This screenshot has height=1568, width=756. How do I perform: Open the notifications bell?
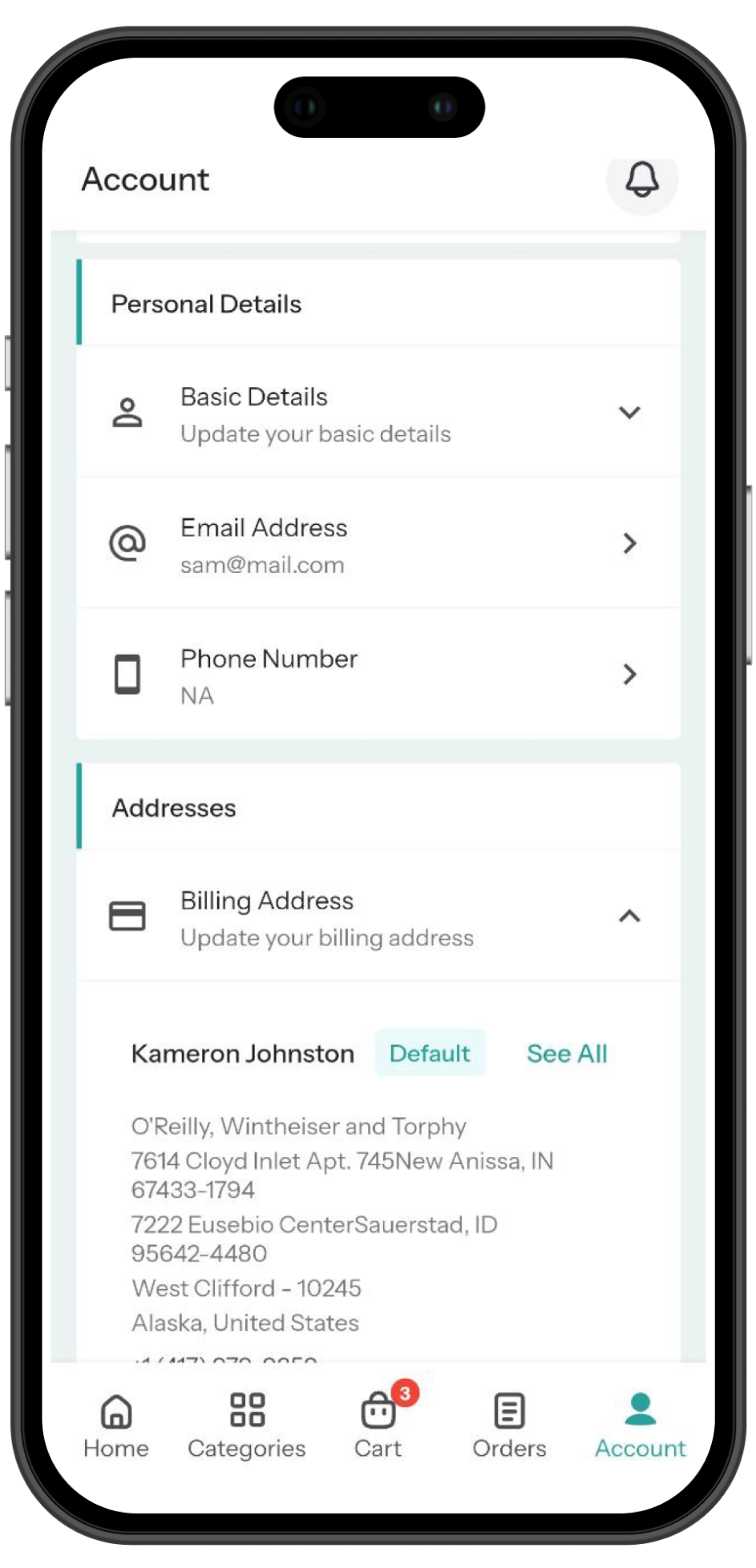point(641,179)
